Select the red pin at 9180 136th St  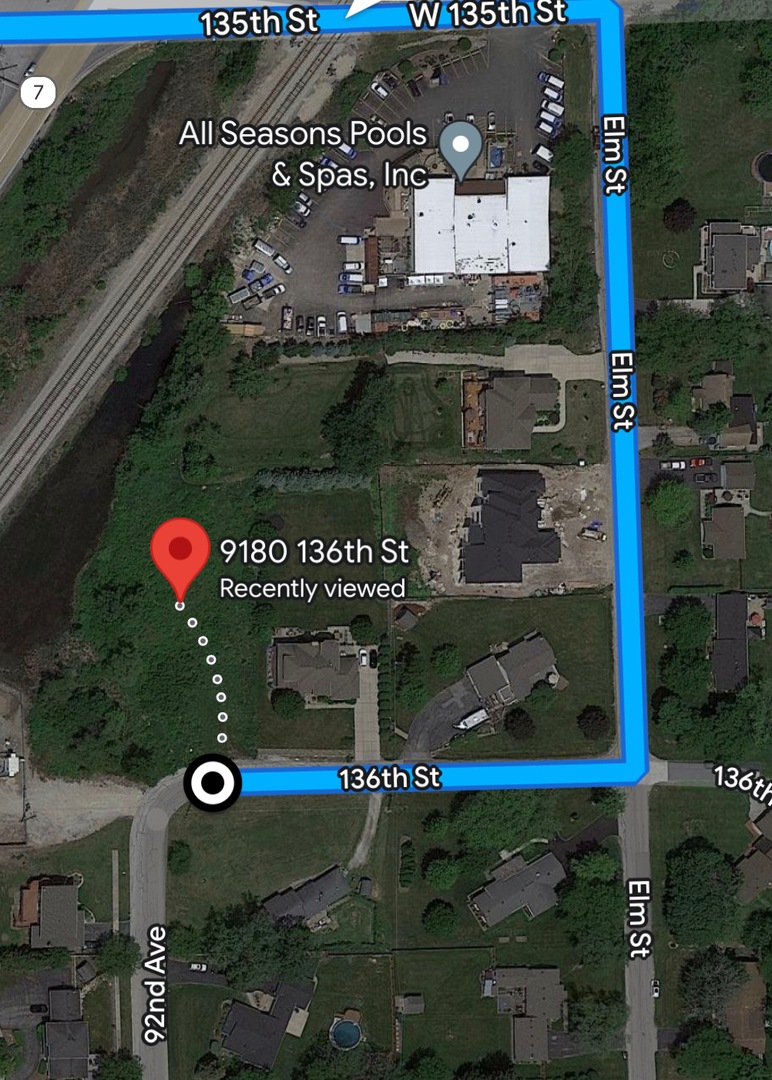point(180,553)
